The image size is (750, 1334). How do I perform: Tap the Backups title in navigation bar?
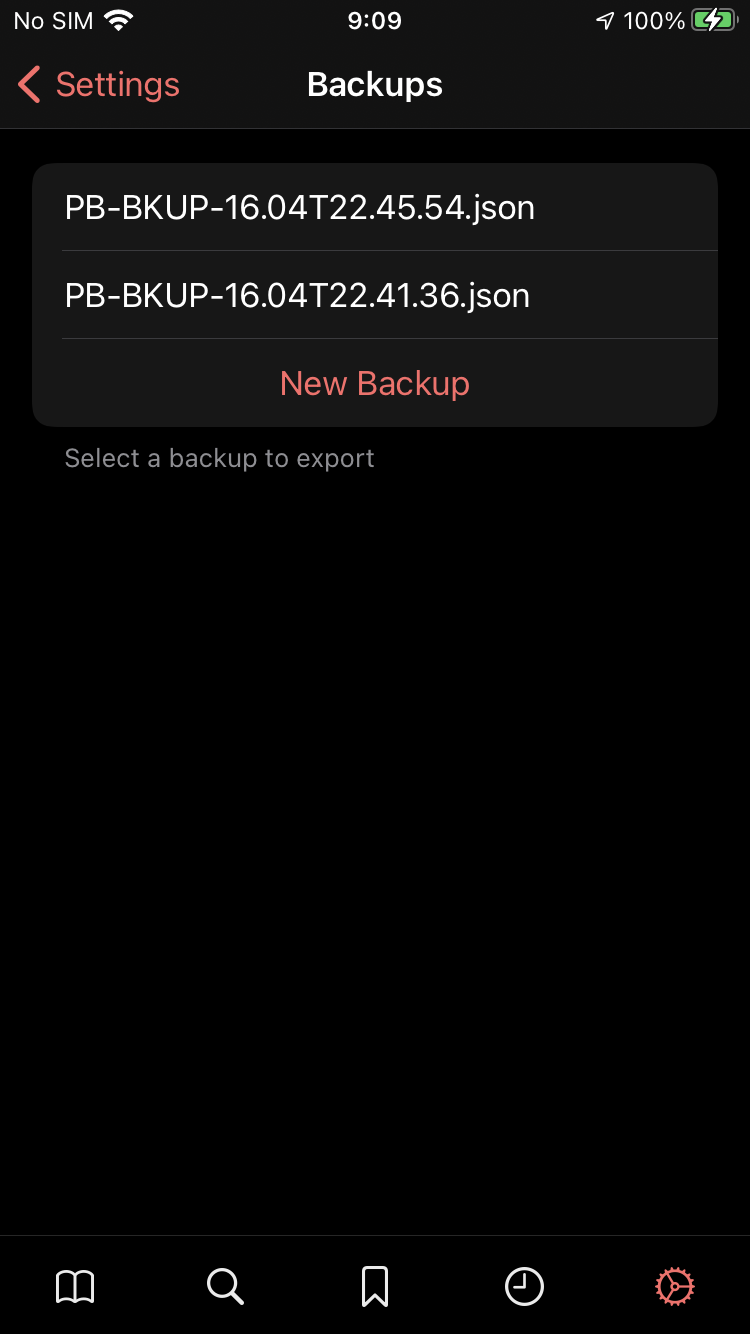pyautogui.click(x=374, y=85)
